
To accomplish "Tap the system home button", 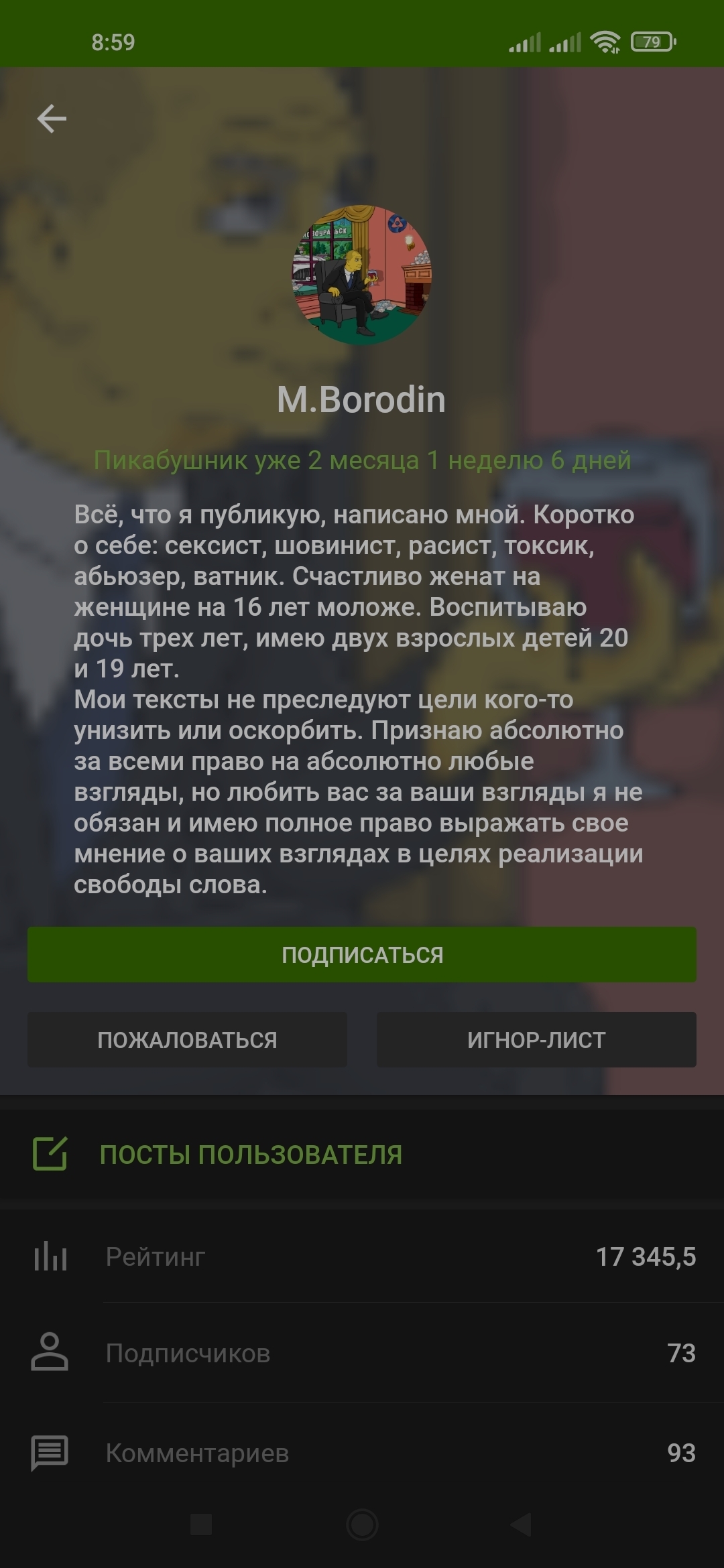I will [362, 1524].
